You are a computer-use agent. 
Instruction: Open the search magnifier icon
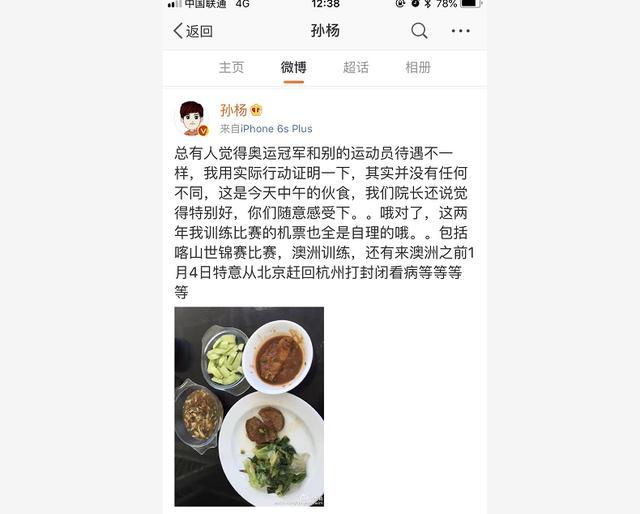point(419,31)
